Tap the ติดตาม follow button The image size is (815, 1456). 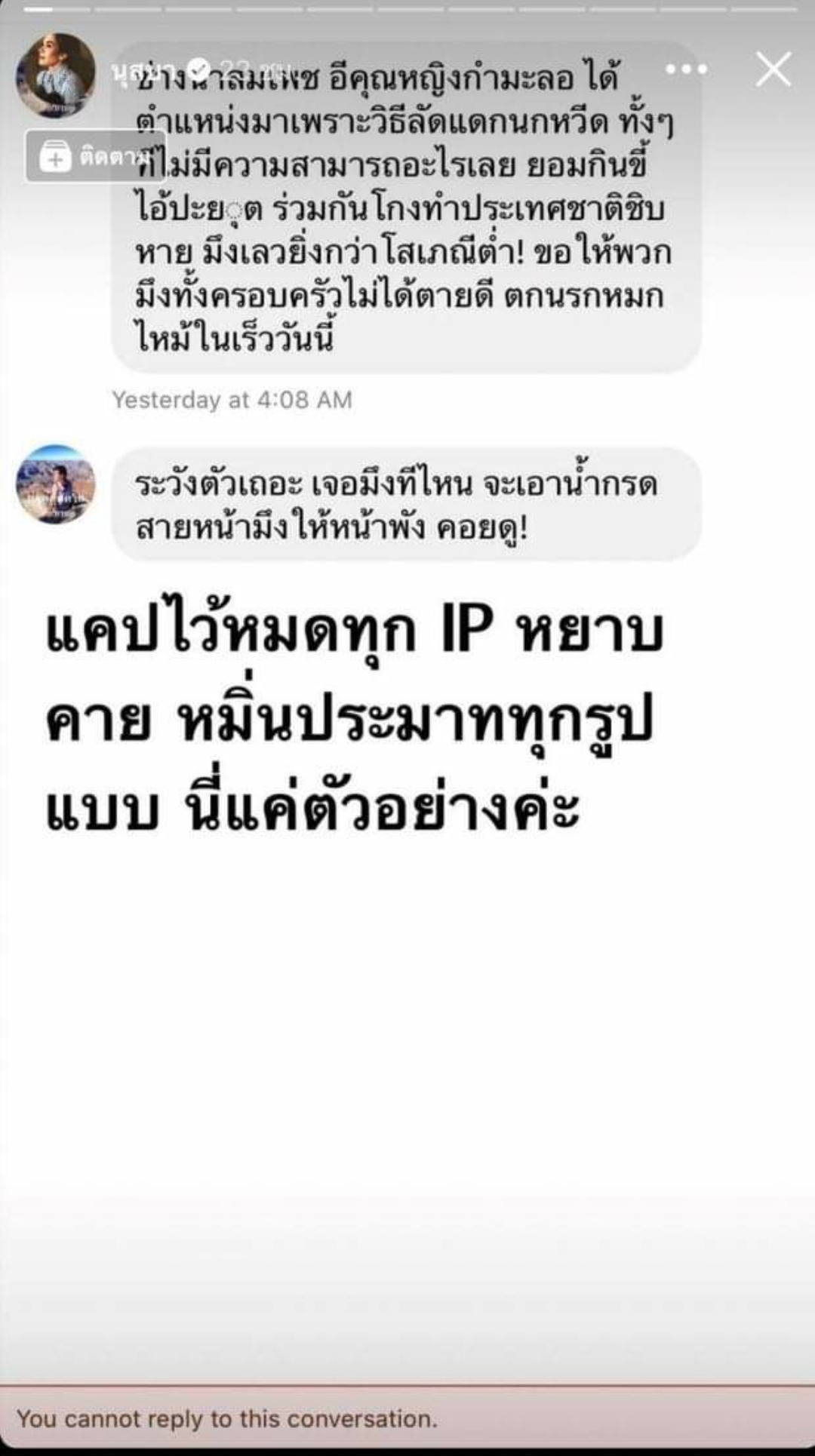pos(94,157)
